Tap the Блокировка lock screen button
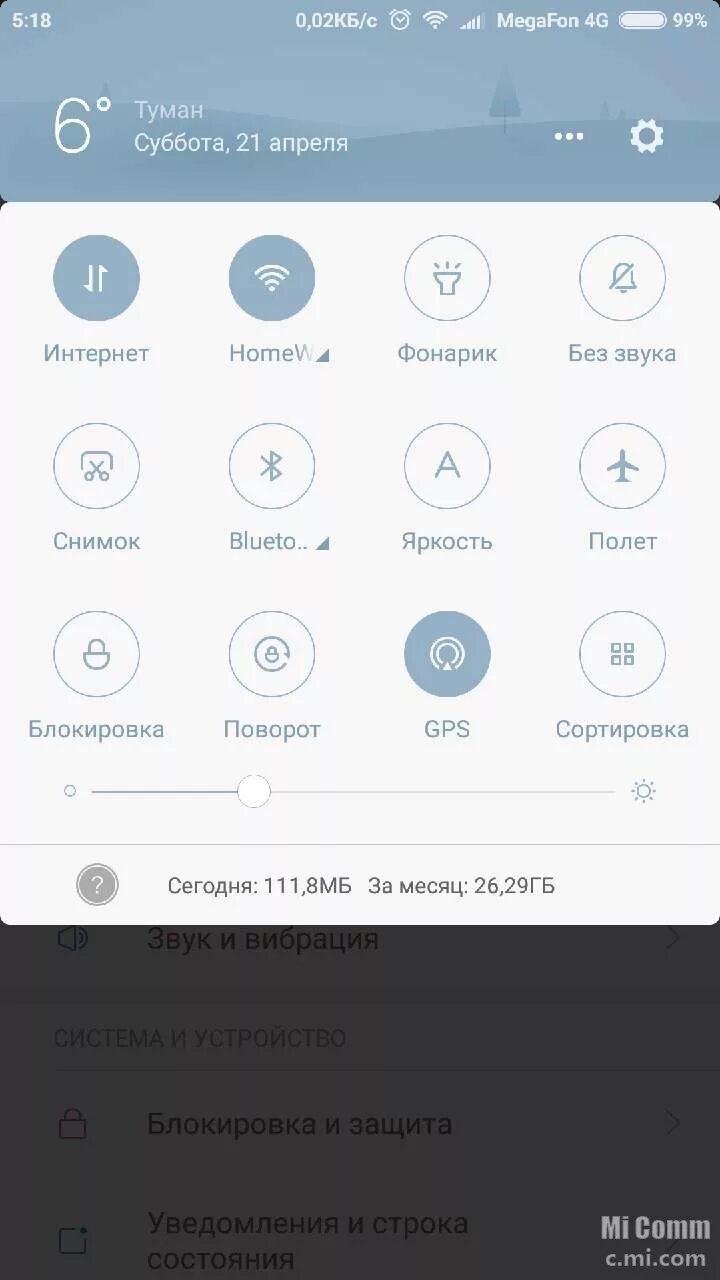The width and height of the screenshot is (720, 1280). click(x=96, y=654)
